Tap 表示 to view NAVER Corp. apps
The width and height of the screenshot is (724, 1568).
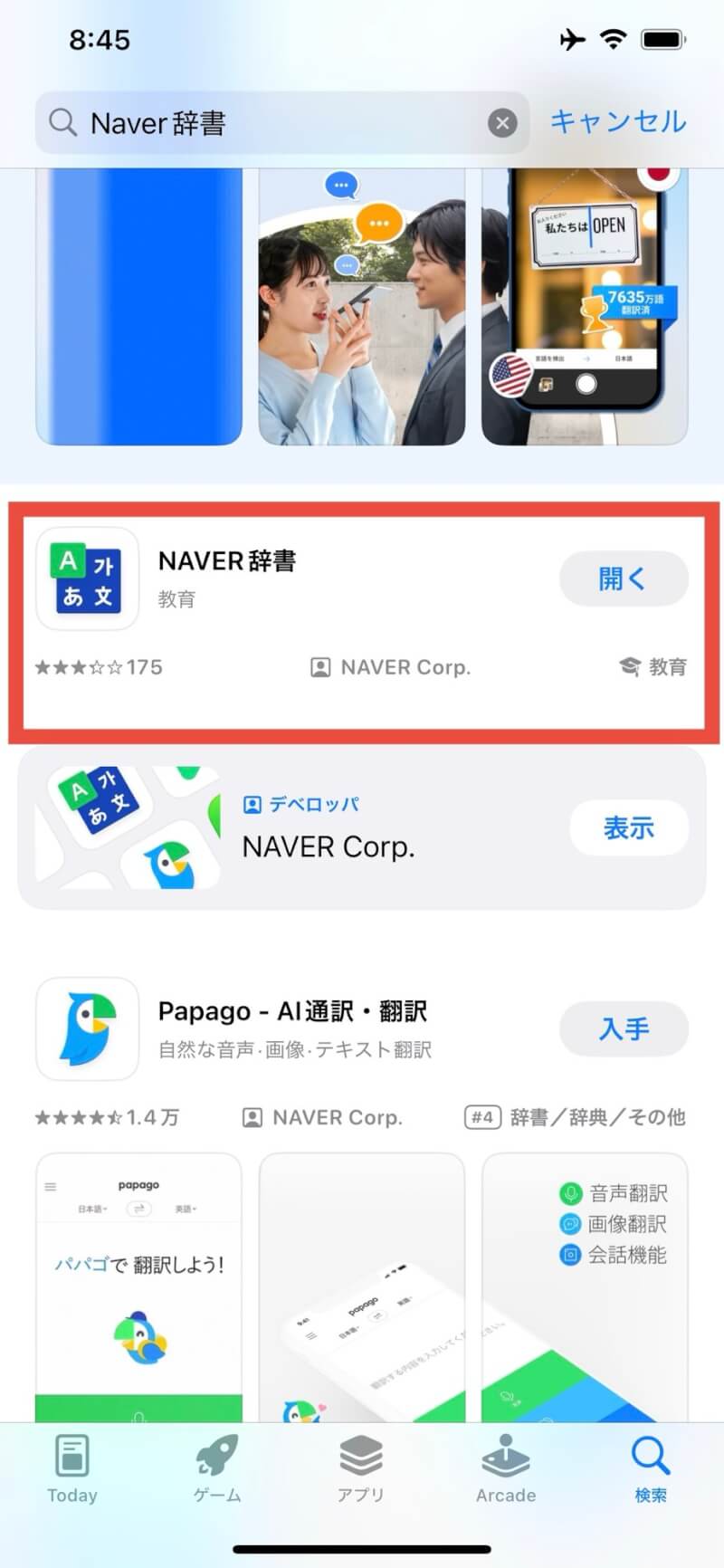coord(628,827)
